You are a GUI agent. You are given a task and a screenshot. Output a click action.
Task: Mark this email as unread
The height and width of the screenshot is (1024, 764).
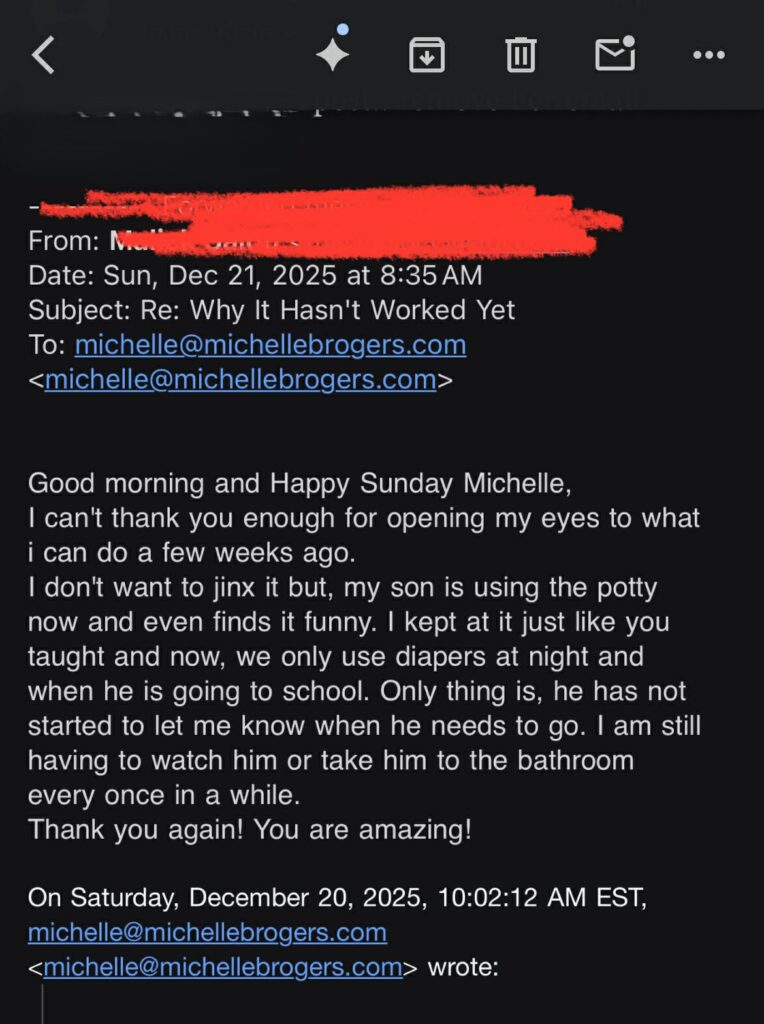pos(614,54)
